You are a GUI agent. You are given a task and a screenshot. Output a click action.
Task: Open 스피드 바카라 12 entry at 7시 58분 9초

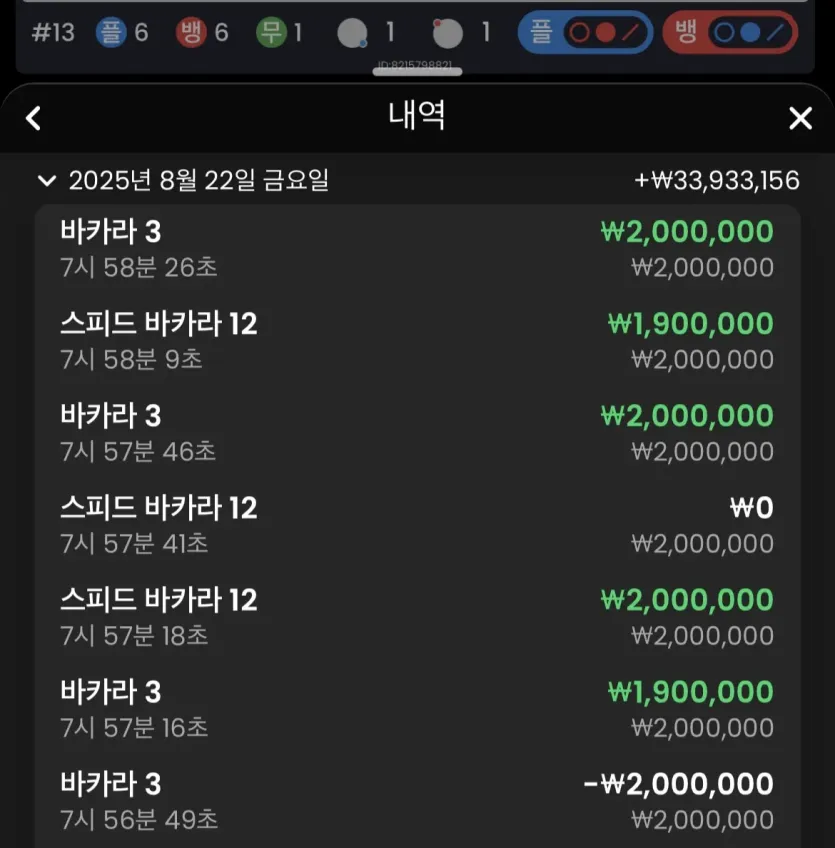418,341
